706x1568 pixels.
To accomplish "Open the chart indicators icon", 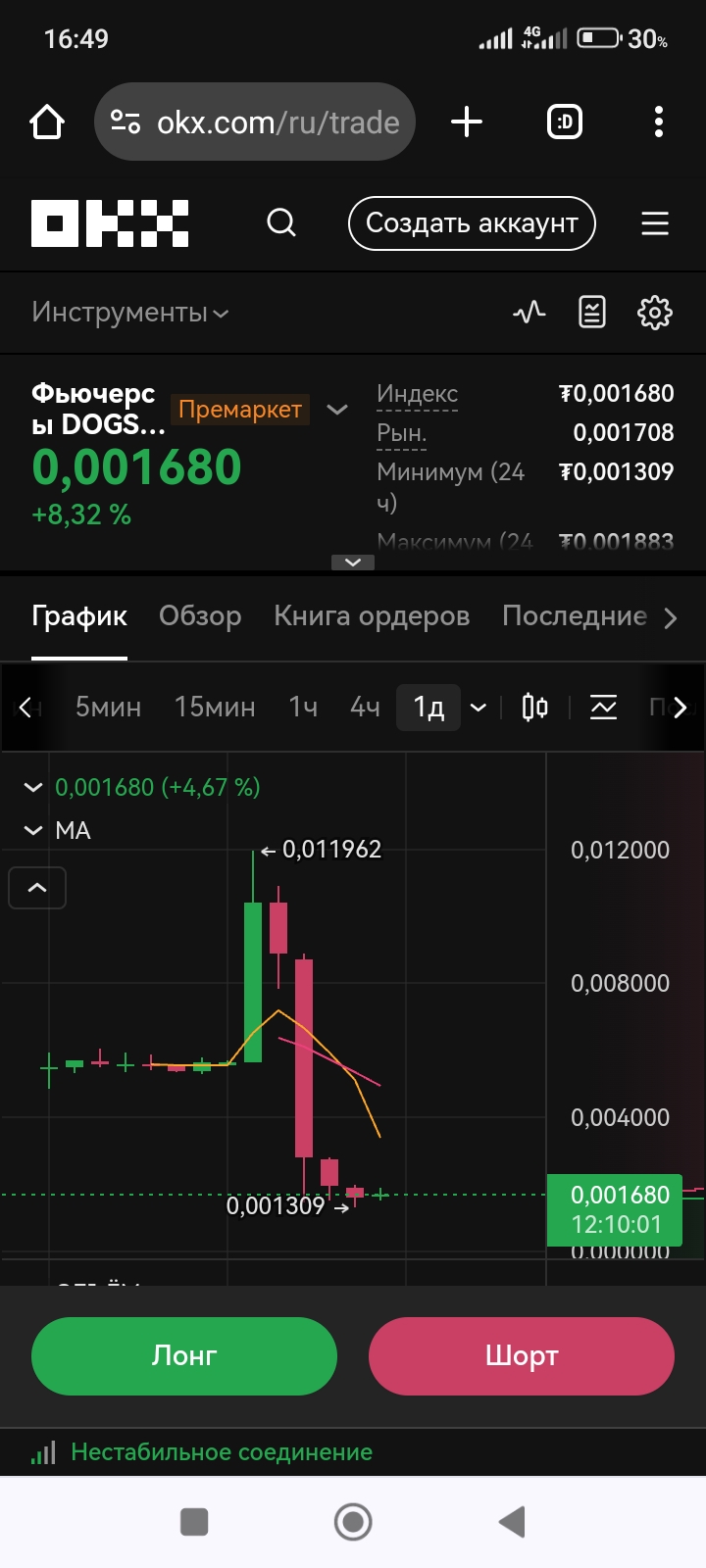I will point(603,707).
